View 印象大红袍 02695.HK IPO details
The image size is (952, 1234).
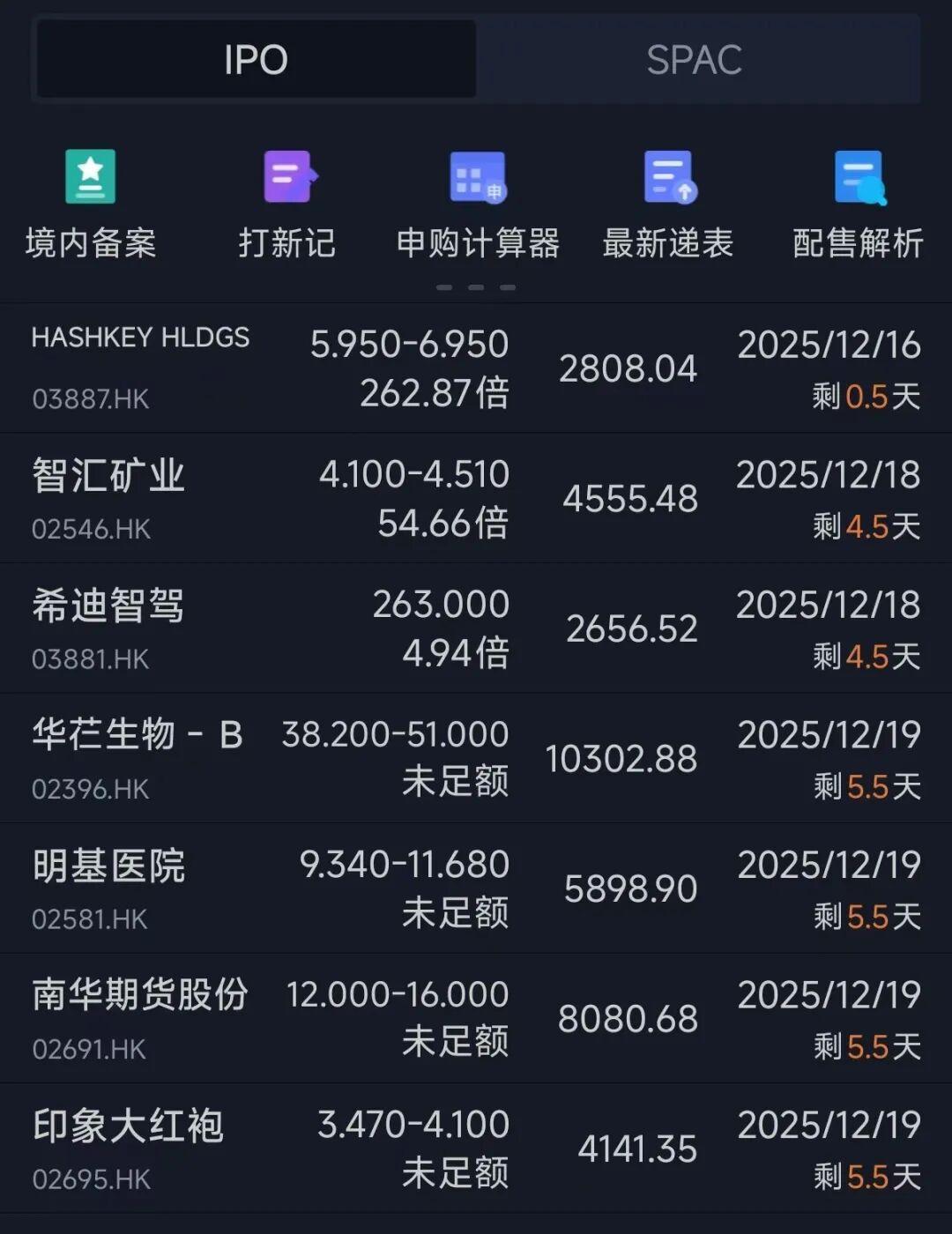point(476,1149)
